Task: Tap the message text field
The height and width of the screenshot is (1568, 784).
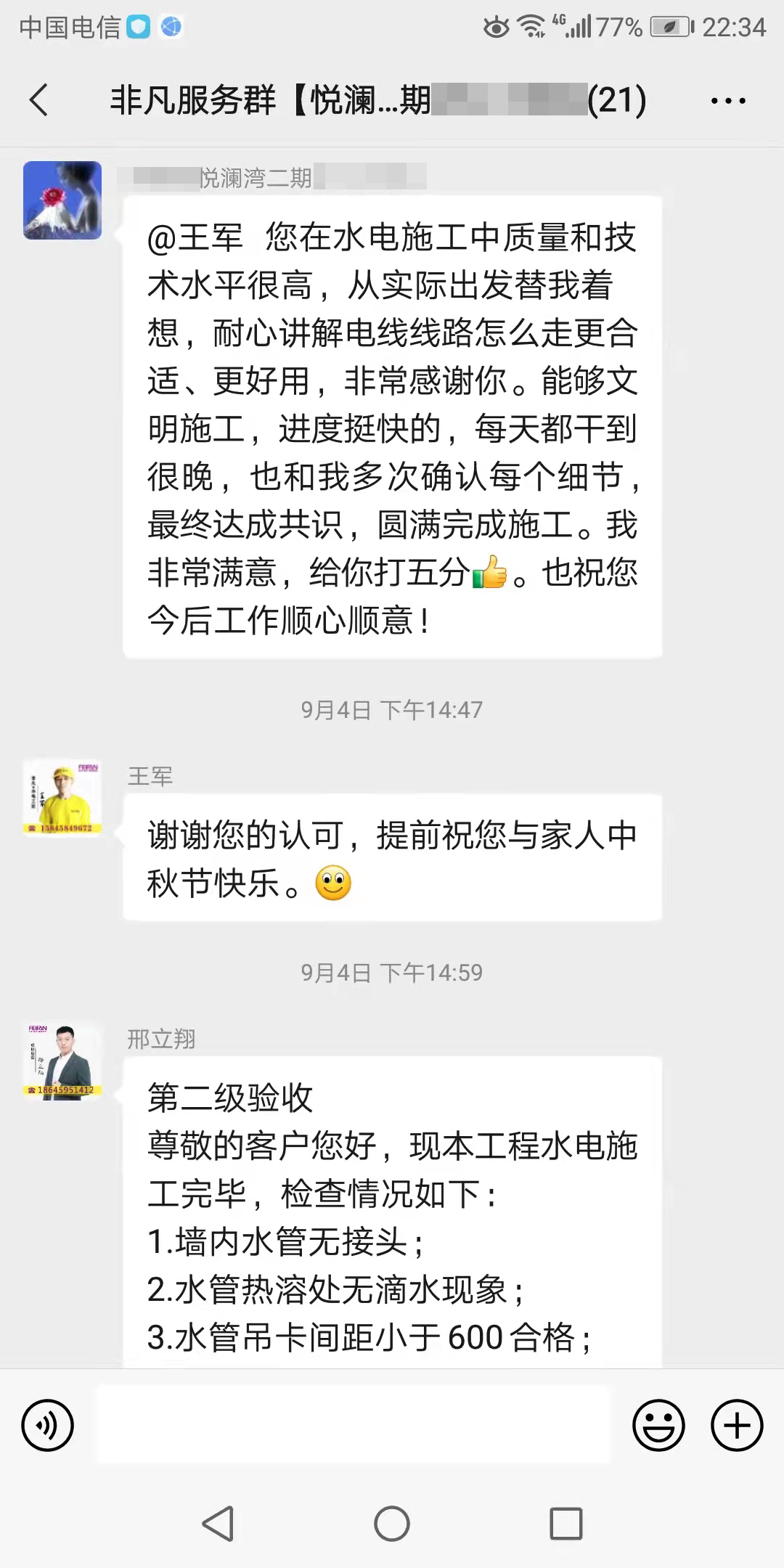Action: [x=354, y=1424]
